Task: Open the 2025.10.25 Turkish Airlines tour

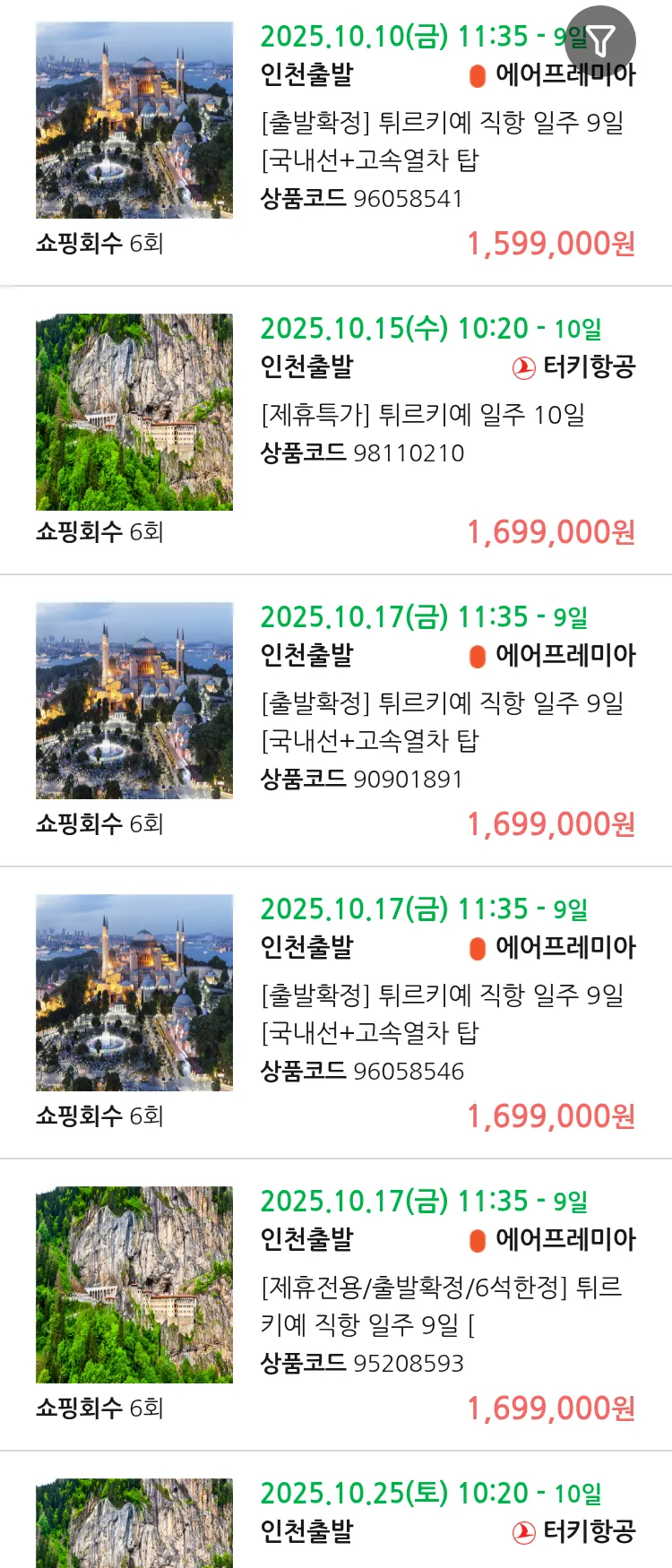Action: [x=430, y=1494]
